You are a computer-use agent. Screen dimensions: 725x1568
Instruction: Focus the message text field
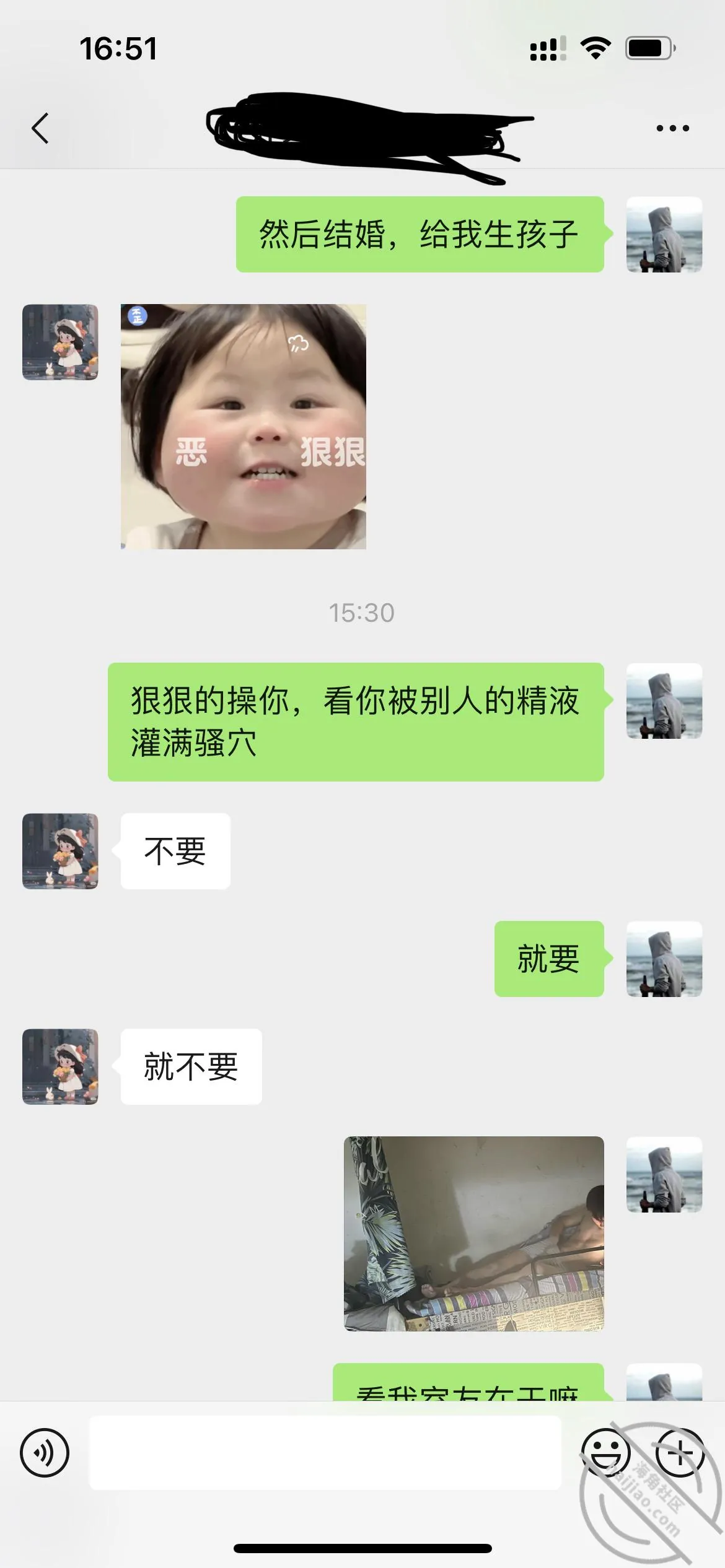(325, 1452)
